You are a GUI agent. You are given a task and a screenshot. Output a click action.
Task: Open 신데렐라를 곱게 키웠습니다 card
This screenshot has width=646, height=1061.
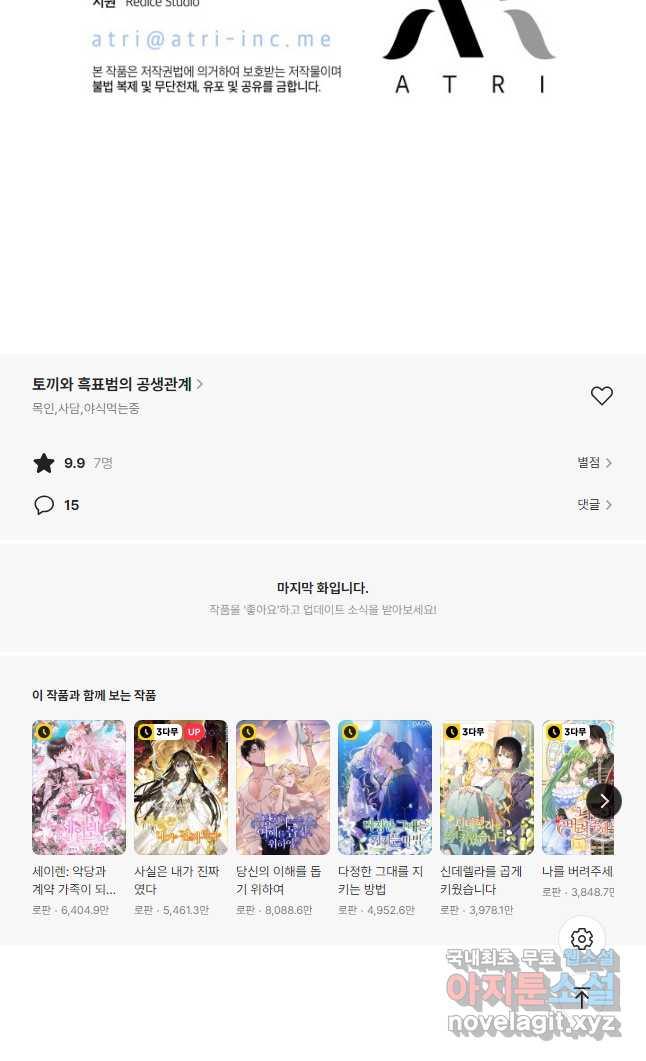(x=487, y=787)
